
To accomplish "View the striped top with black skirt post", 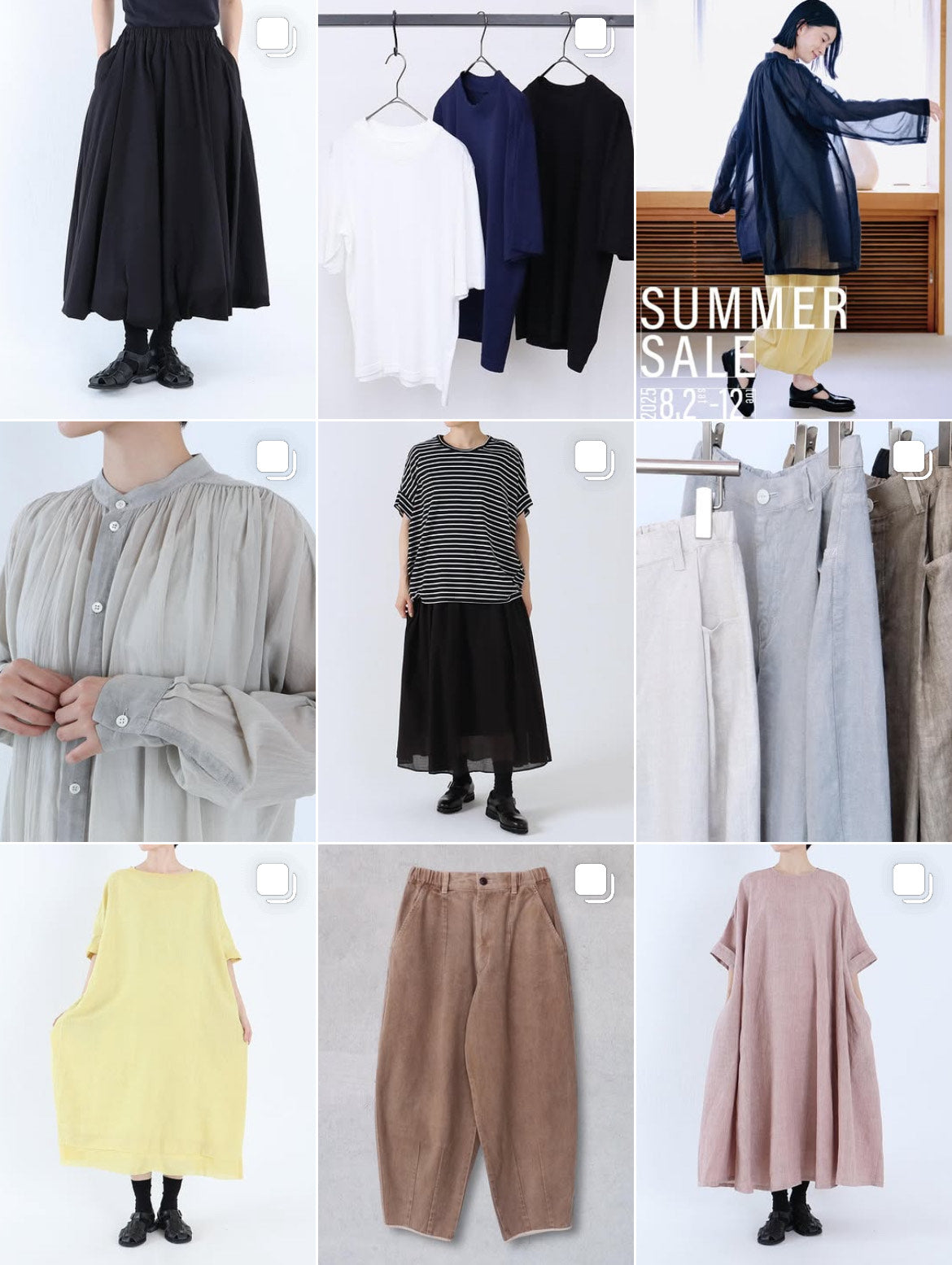I will [x=475, y=631].
